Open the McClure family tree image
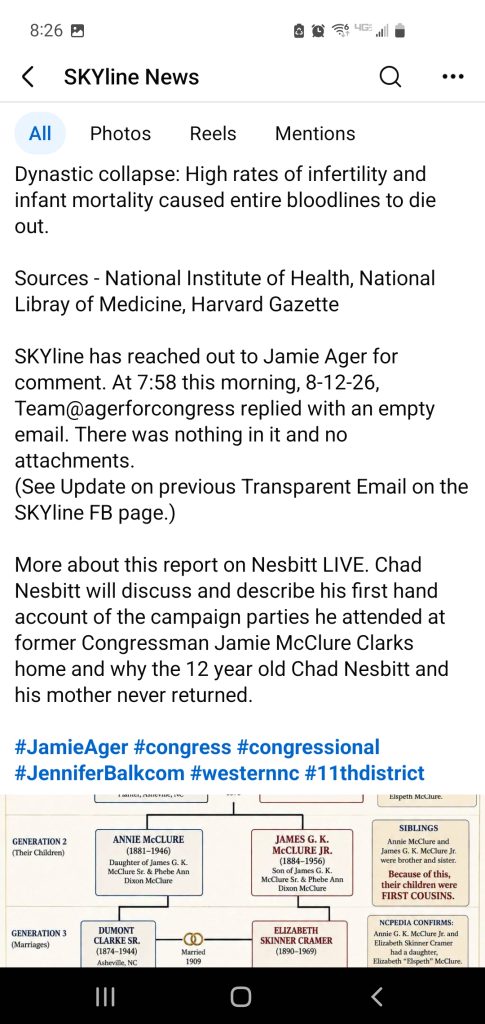The image size is (485, 1024). [242, 880]
